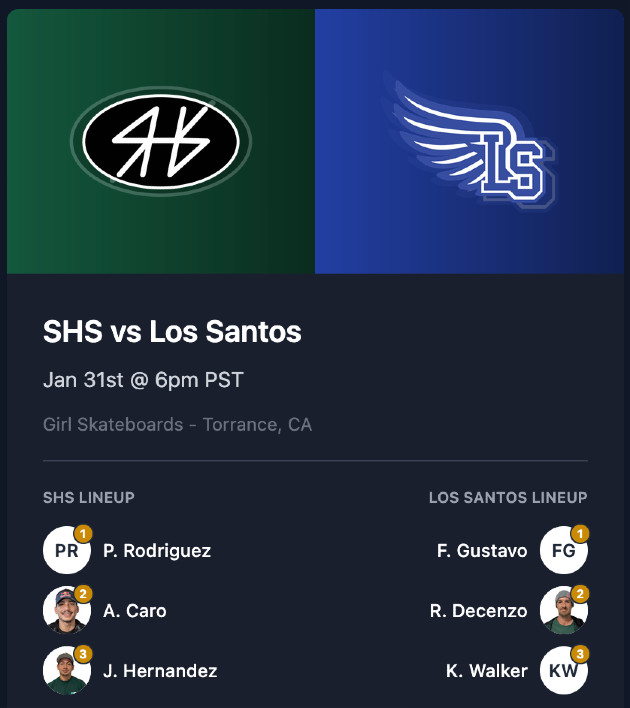Open F. Gustavo's player profile
This screenshot has height=708, width=630.
(x=482, y=550)
